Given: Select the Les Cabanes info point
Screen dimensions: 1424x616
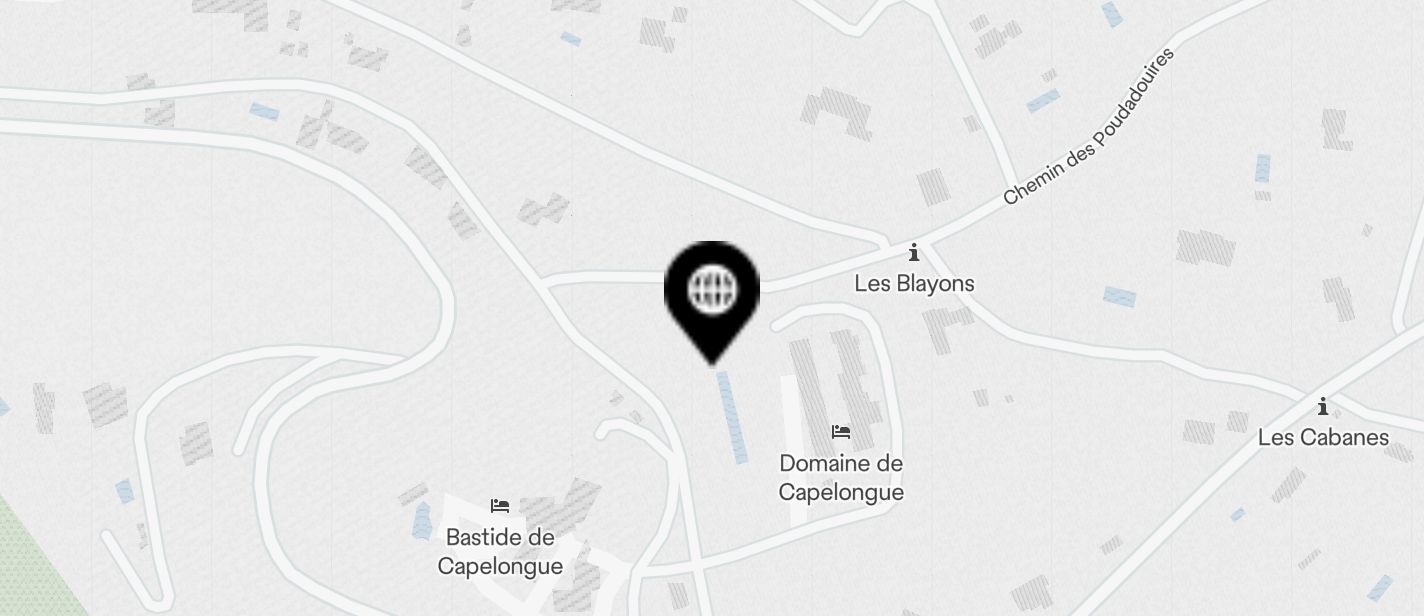Looking at the screenshot, I should pyautogui.click(x=1323, y=406).
